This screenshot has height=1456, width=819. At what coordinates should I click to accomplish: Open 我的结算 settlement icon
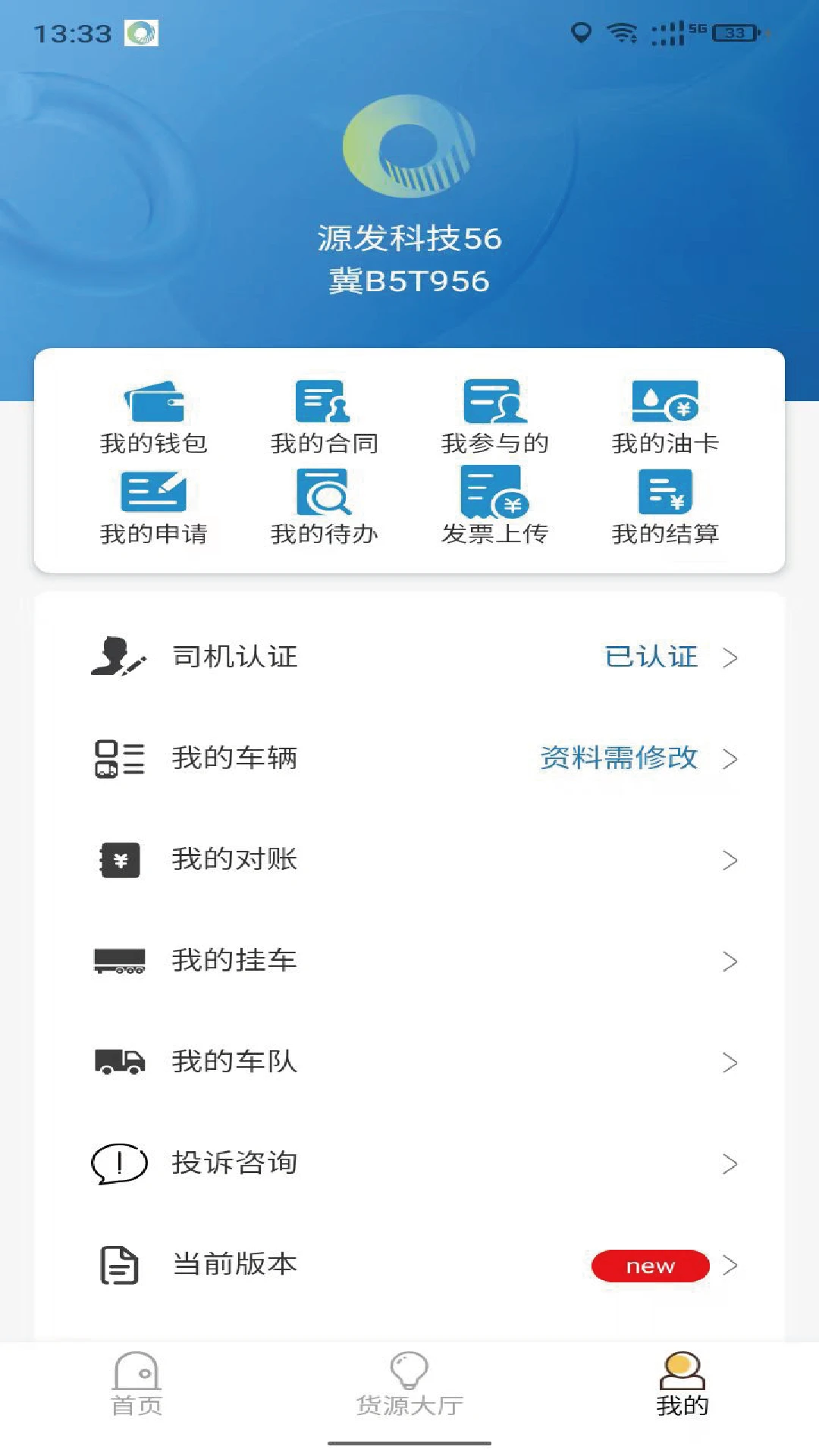[664, 495]
